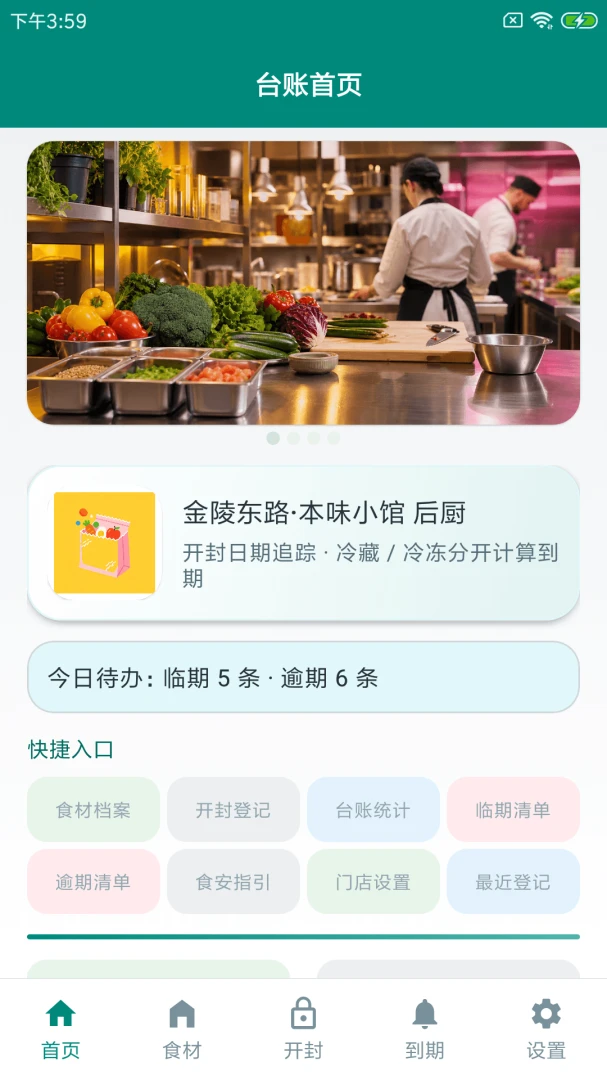Open the 金陵东路·本味小馆 store card
607x1080 pixels.
pos(303,543)
